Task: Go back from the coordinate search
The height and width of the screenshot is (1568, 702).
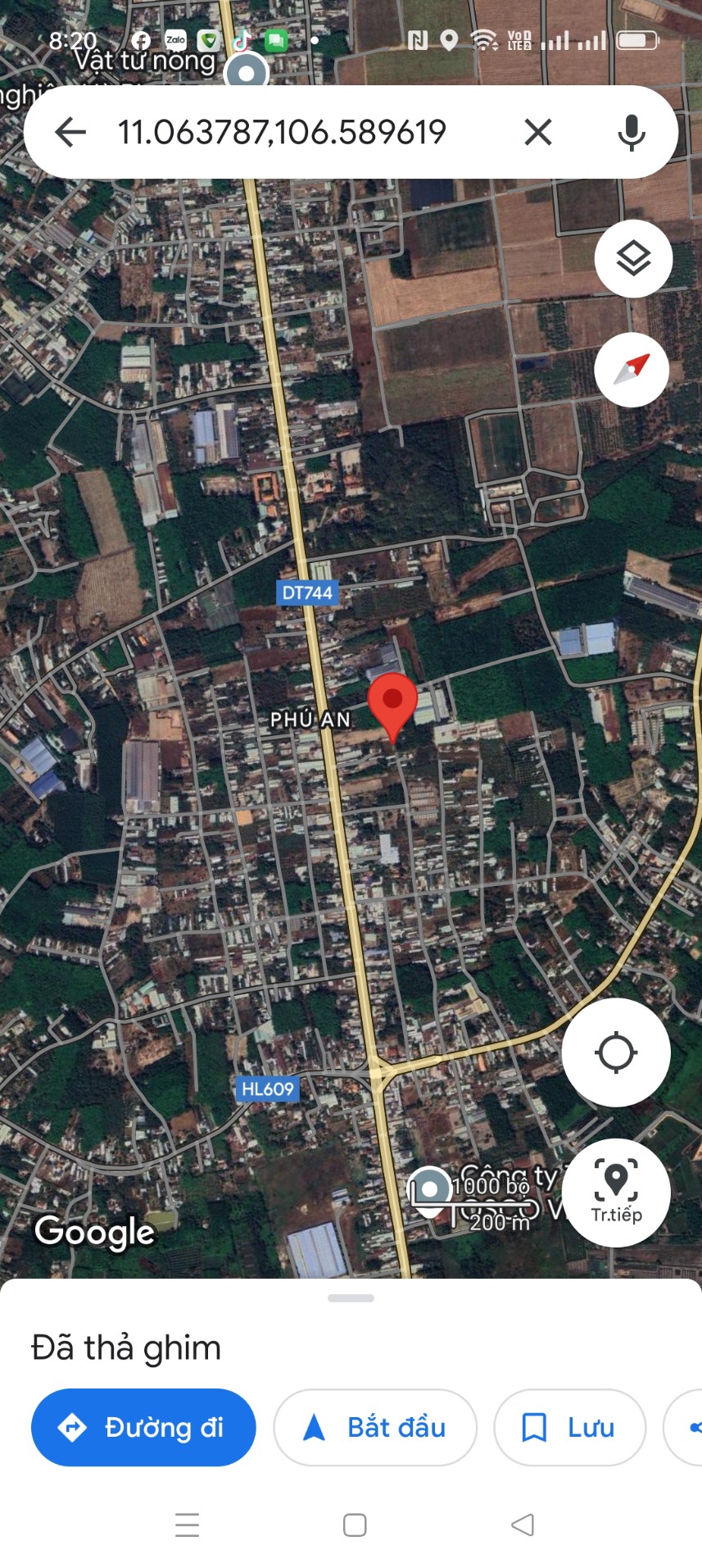Action: click(x=70, y=132)
